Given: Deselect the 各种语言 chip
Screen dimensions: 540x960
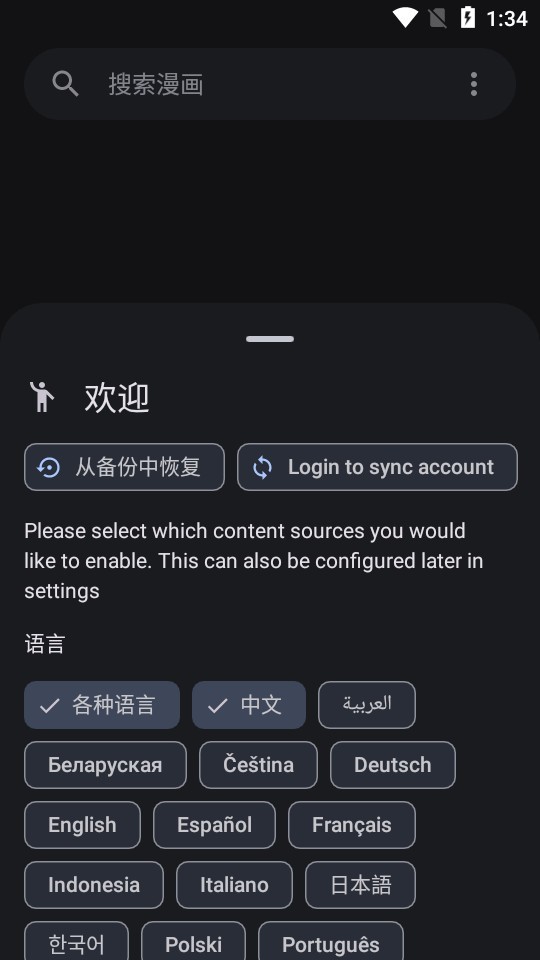Looking at the screenshot, I should [x=102, y=705].
